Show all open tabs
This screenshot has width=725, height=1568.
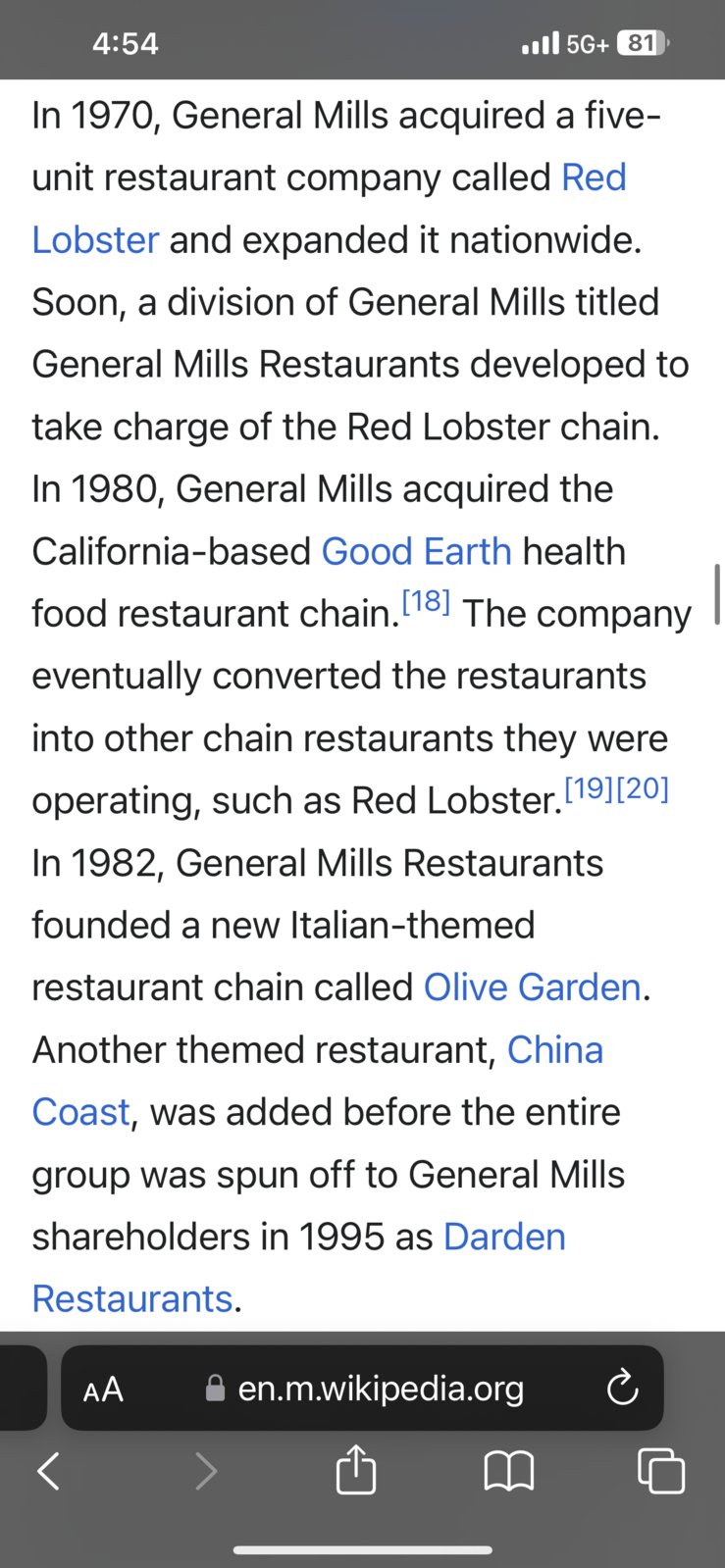[x=660, y=1471]
